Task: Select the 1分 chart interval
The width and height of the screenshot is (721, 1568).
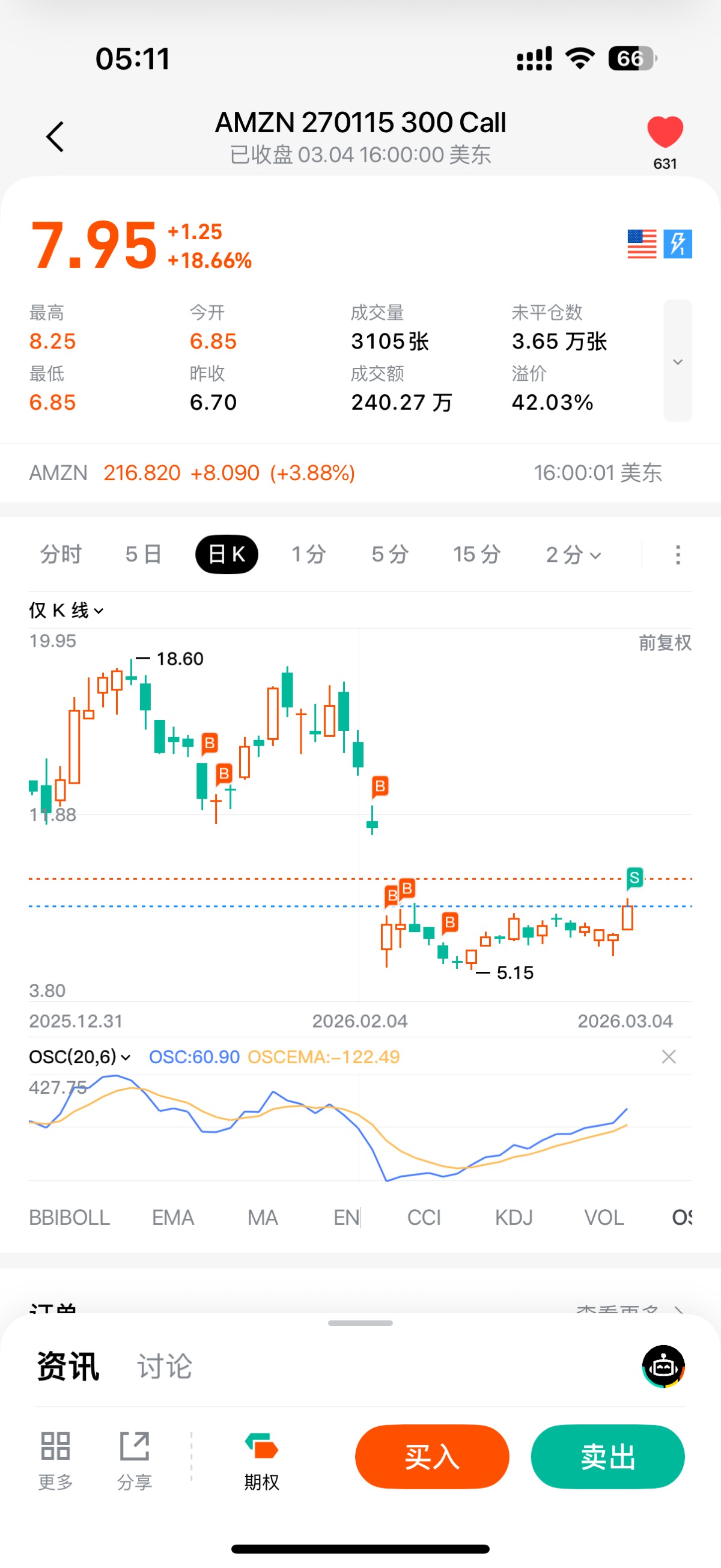Action: click(308, 555)
